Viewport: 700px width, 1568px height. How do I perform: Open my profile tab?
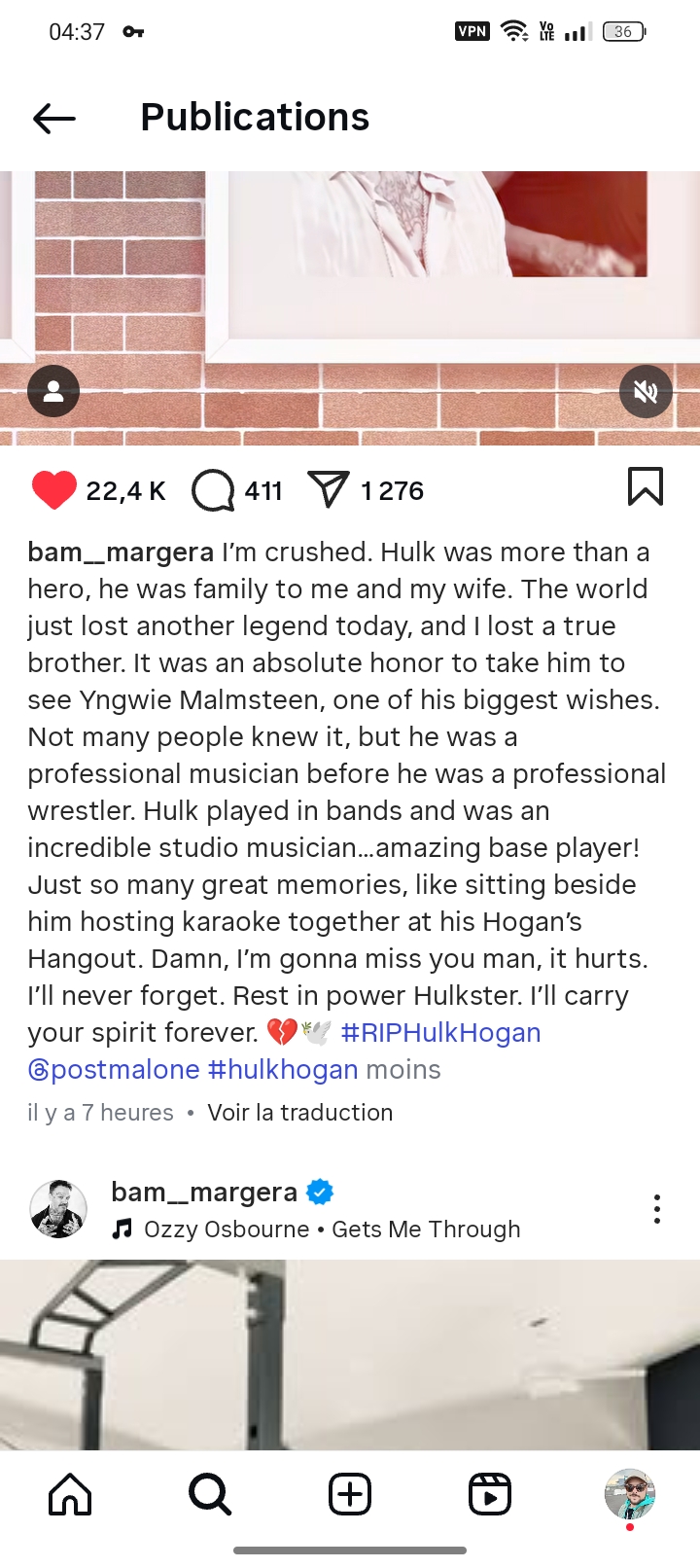630,1494
